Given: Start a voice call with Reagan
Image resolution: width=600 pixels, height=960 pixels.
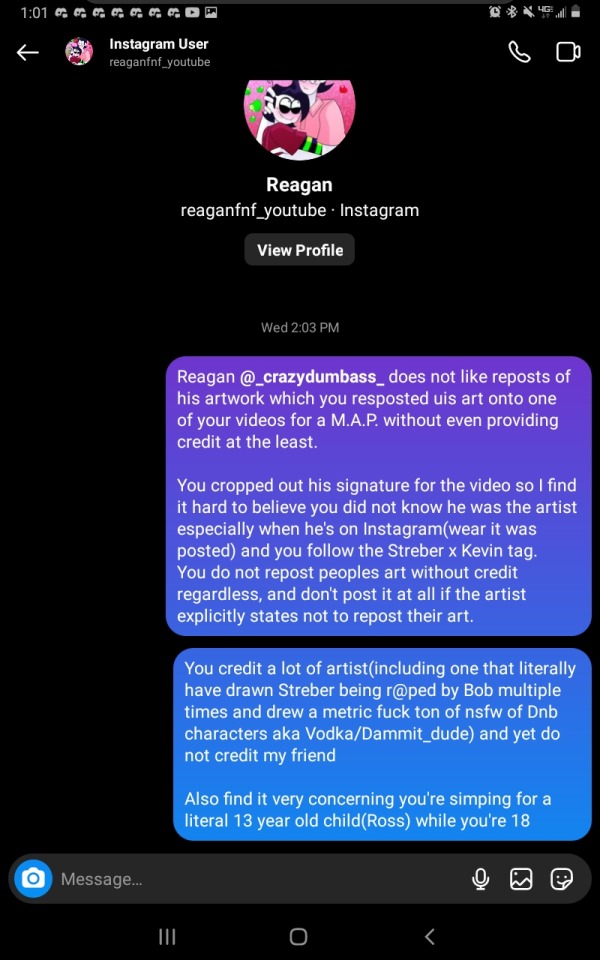Looking at the screenshot, I should pyautogui.click(x=519, y=53).
